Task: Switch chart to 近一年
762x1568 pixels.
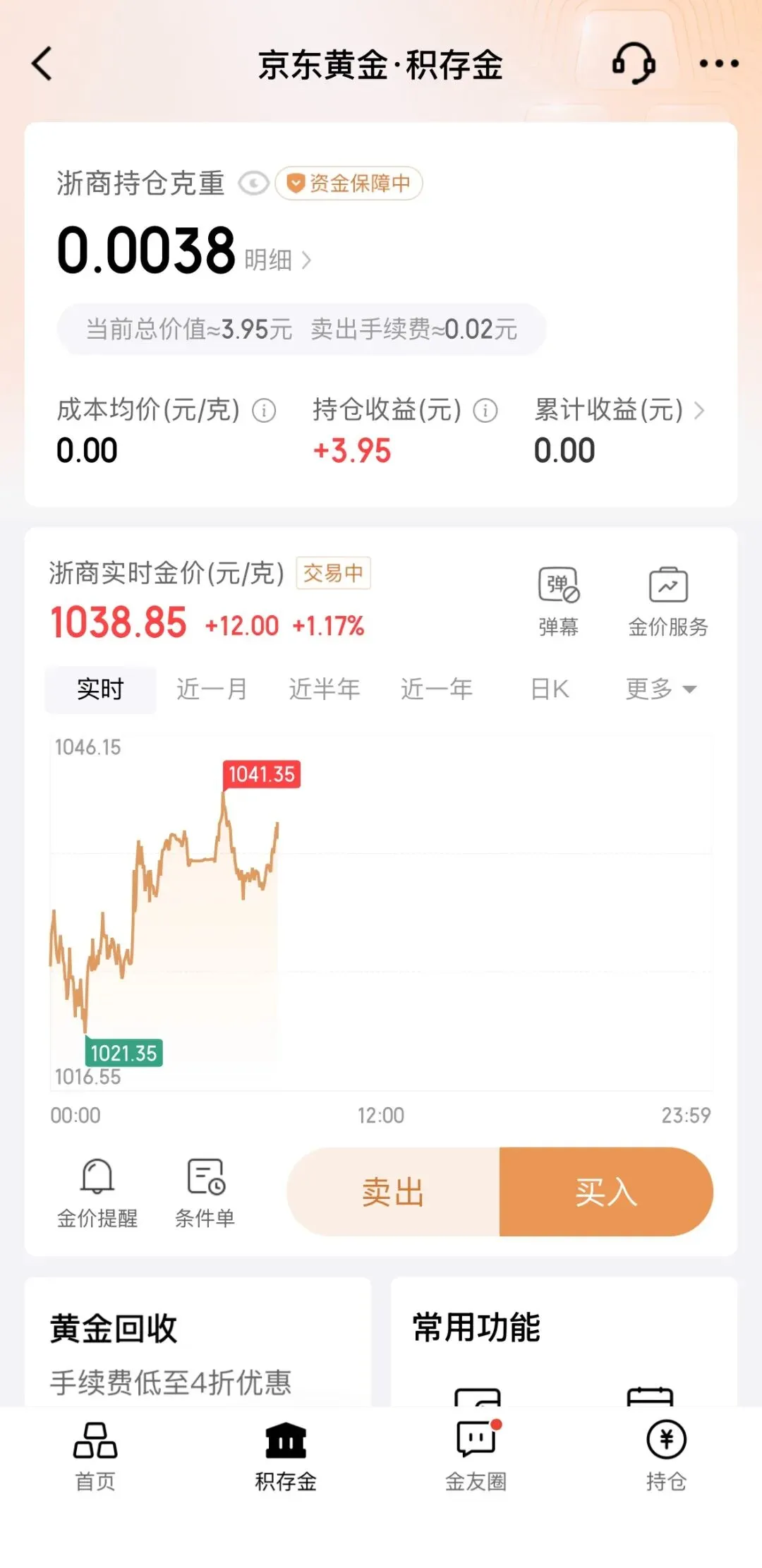Action: 436,689
